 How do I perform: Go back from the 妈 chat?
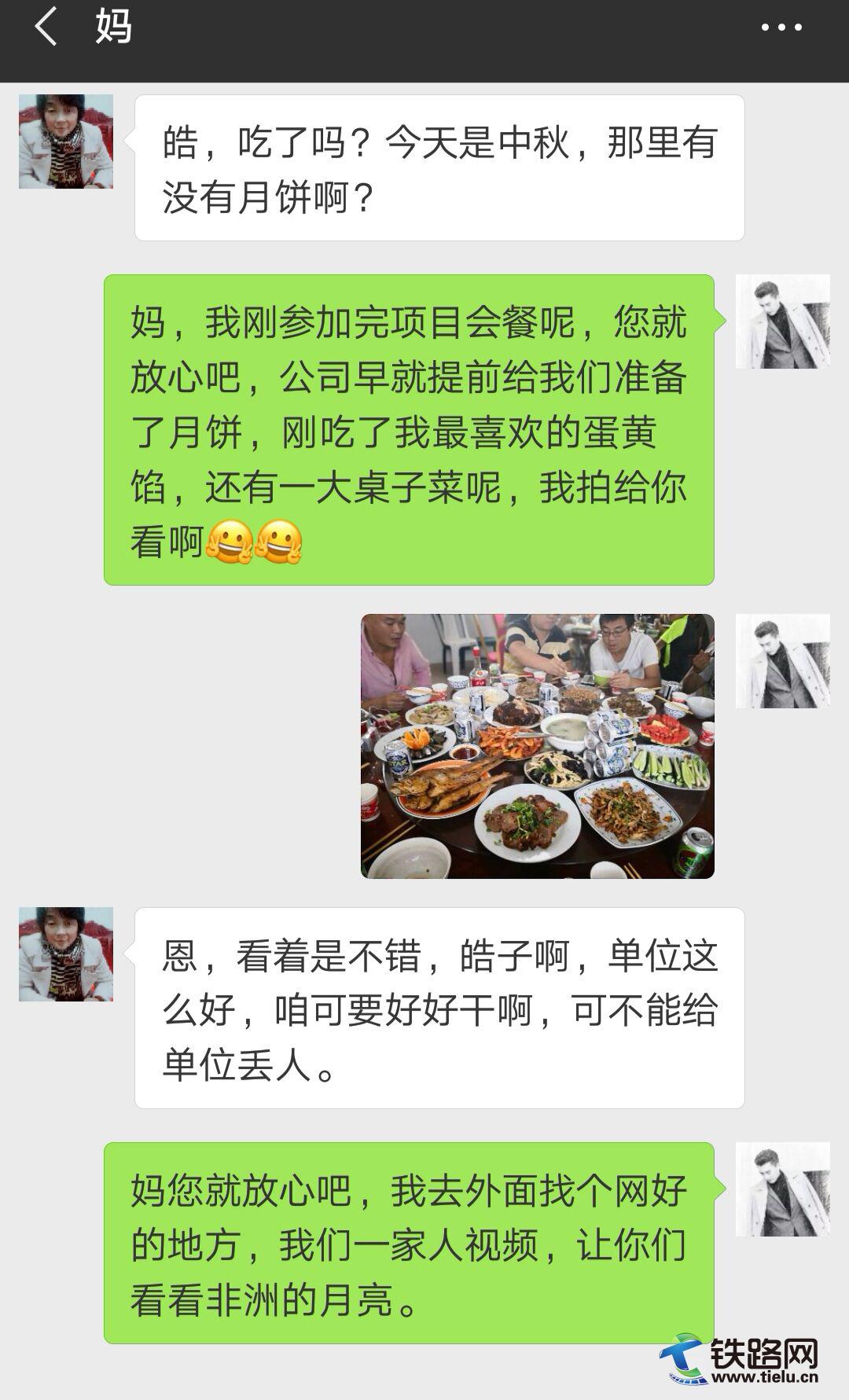46,27
